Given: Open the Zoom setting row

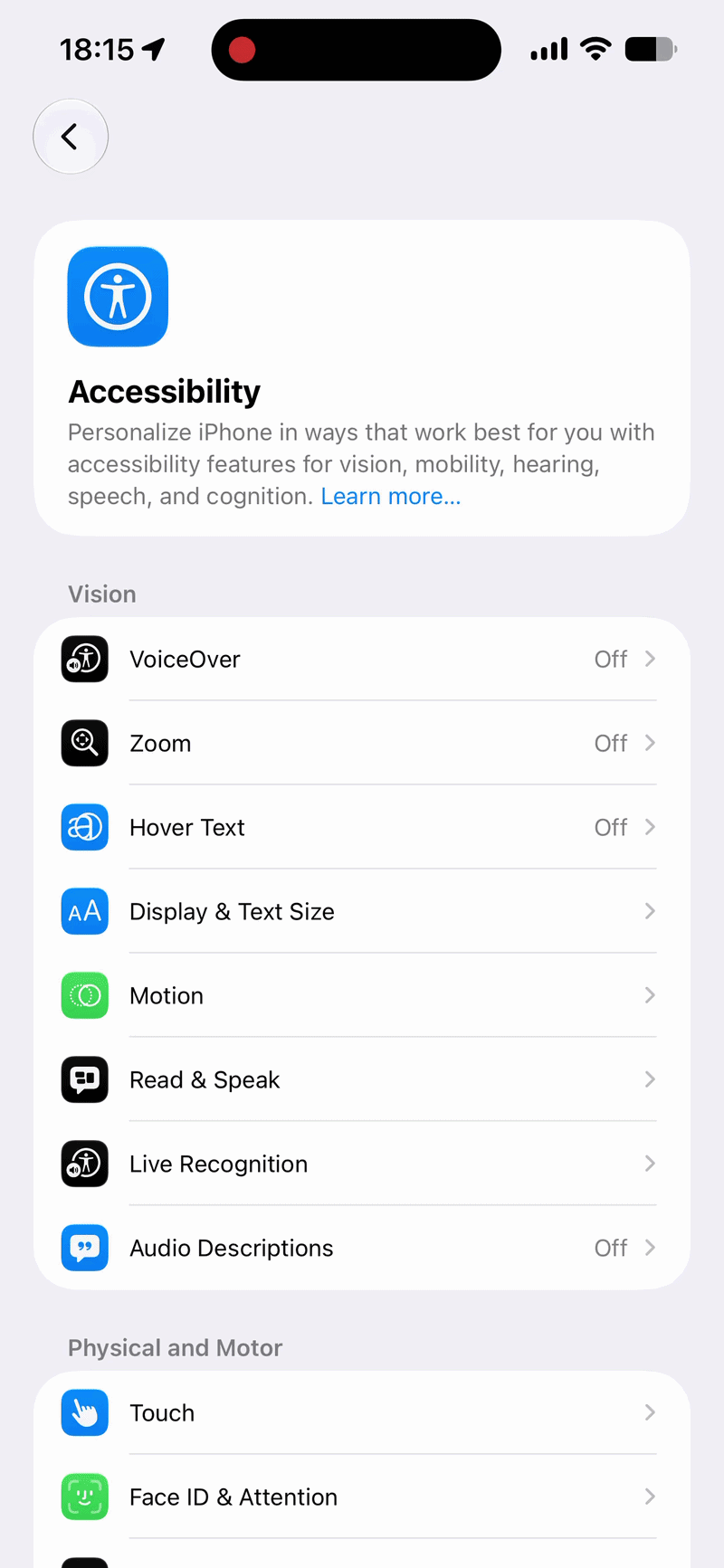Looking at the screenshot, I should 362,743.
